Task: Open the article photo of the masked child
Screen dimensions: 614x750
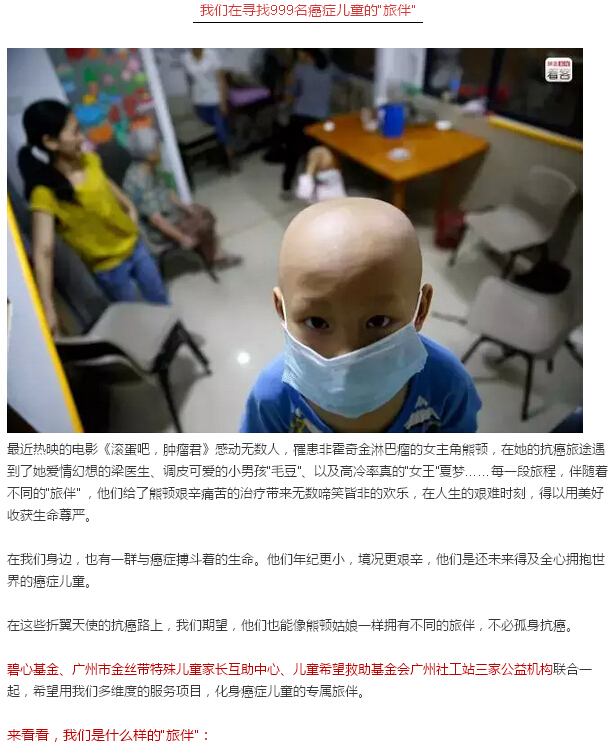Action: tap(295, 240)
